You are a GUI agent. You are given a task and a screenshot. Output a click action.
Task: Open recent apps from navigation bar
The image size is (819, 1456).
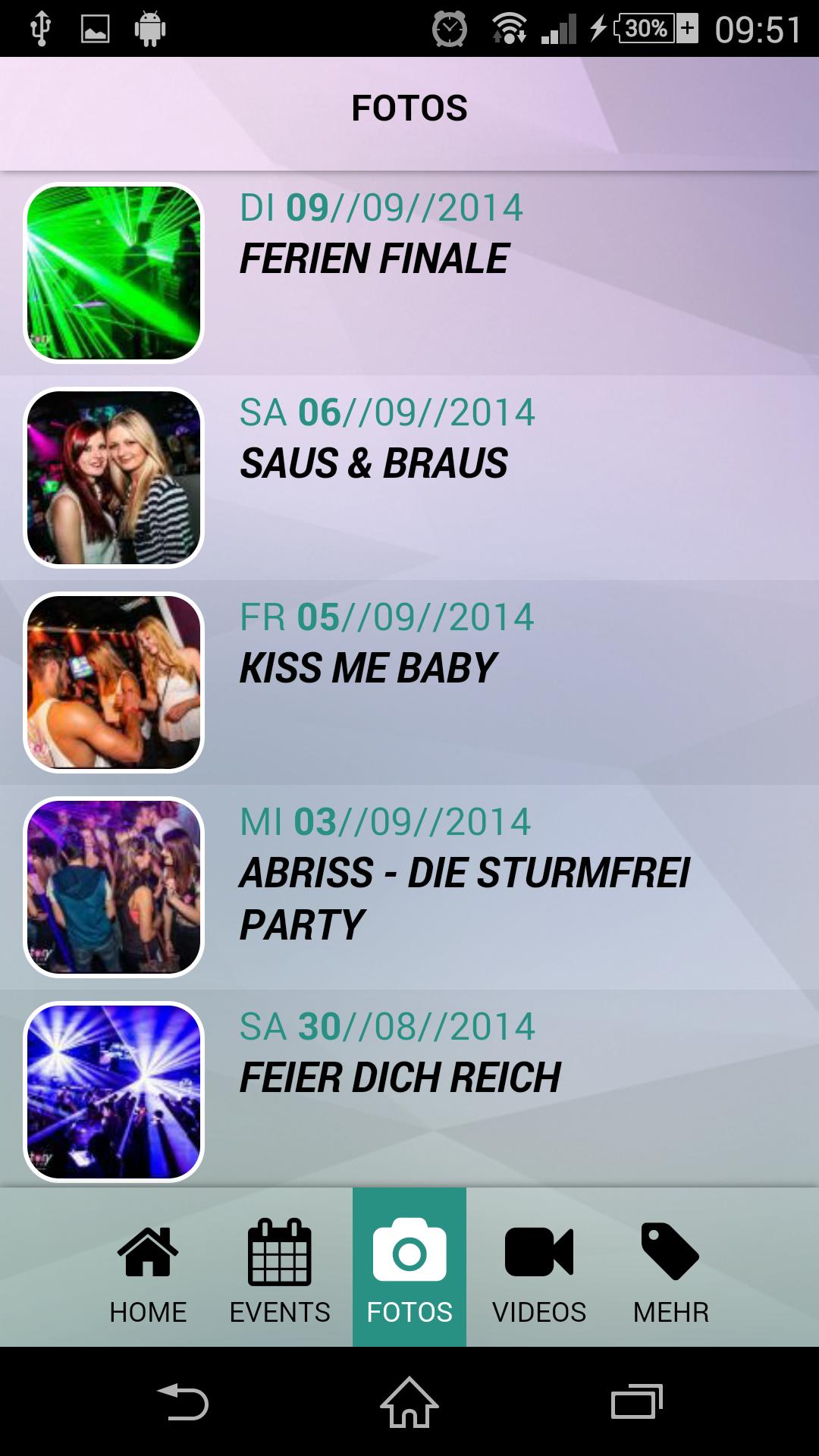637,1402
